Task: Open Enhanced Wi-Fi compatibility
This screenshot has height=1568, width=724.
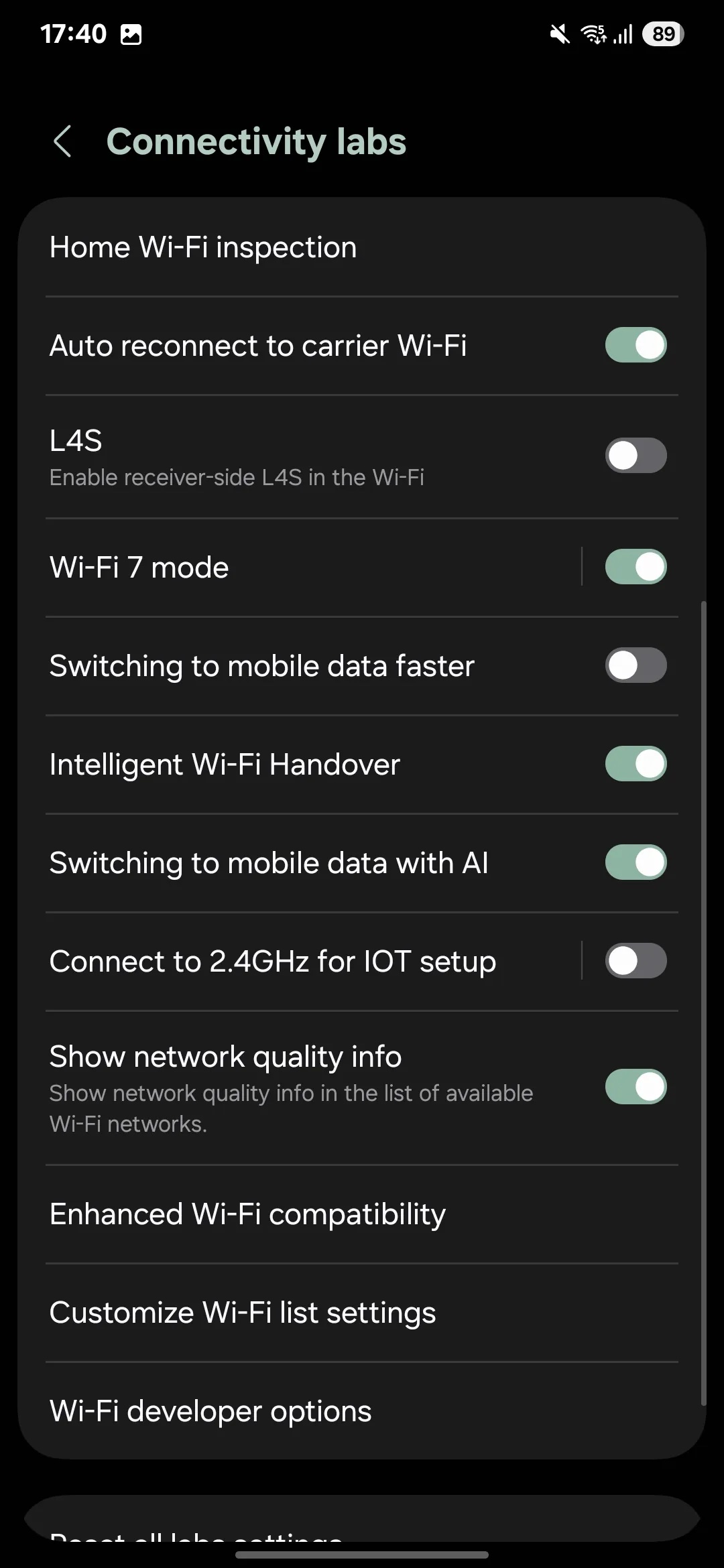Action: coord(247,1214)
